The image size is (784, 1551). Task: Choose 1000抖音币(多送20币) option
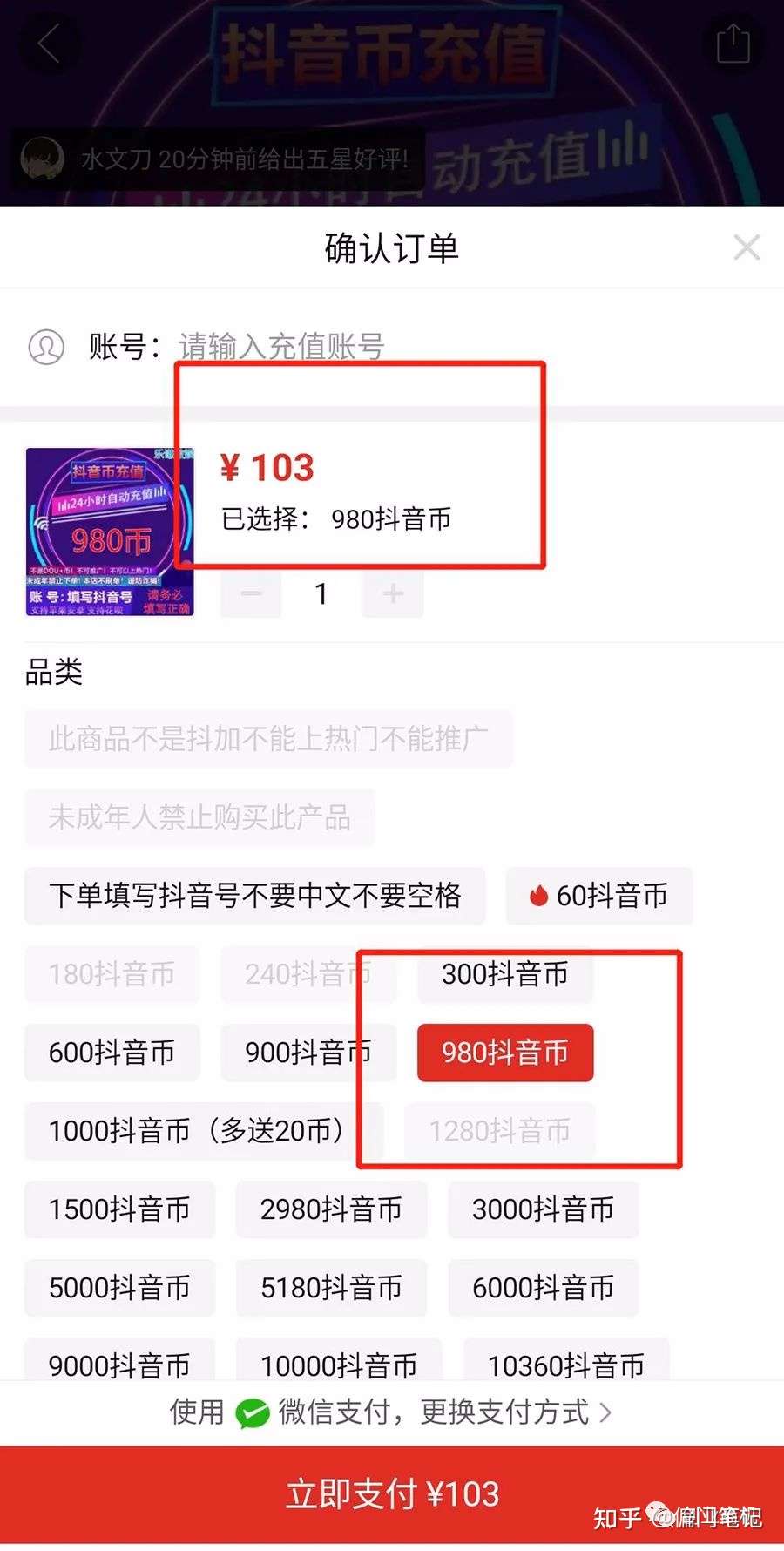click(203, 1131)
